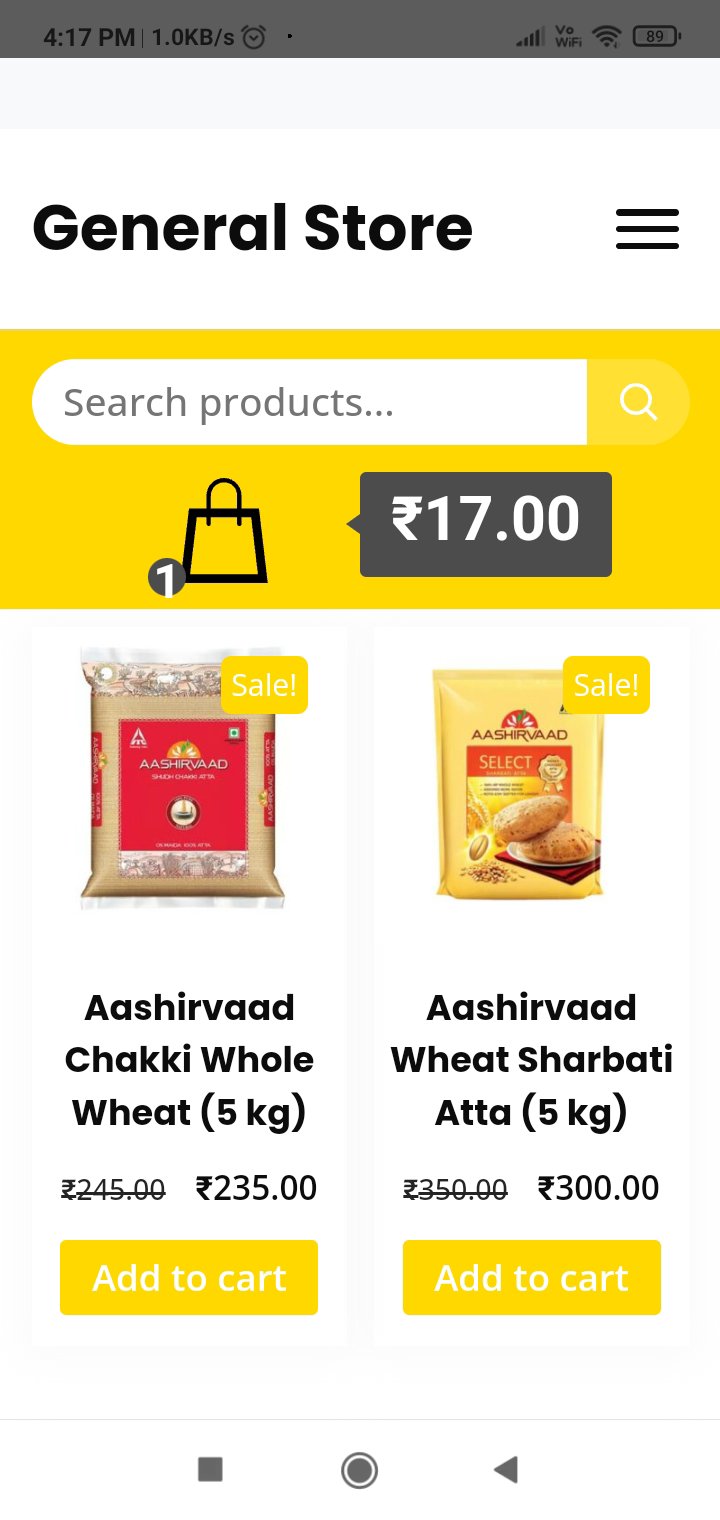This screenshot has width=720, height=1520.
Task: Tap the cart item count badge
Action: pyautogui.click(x=168, y=576)
